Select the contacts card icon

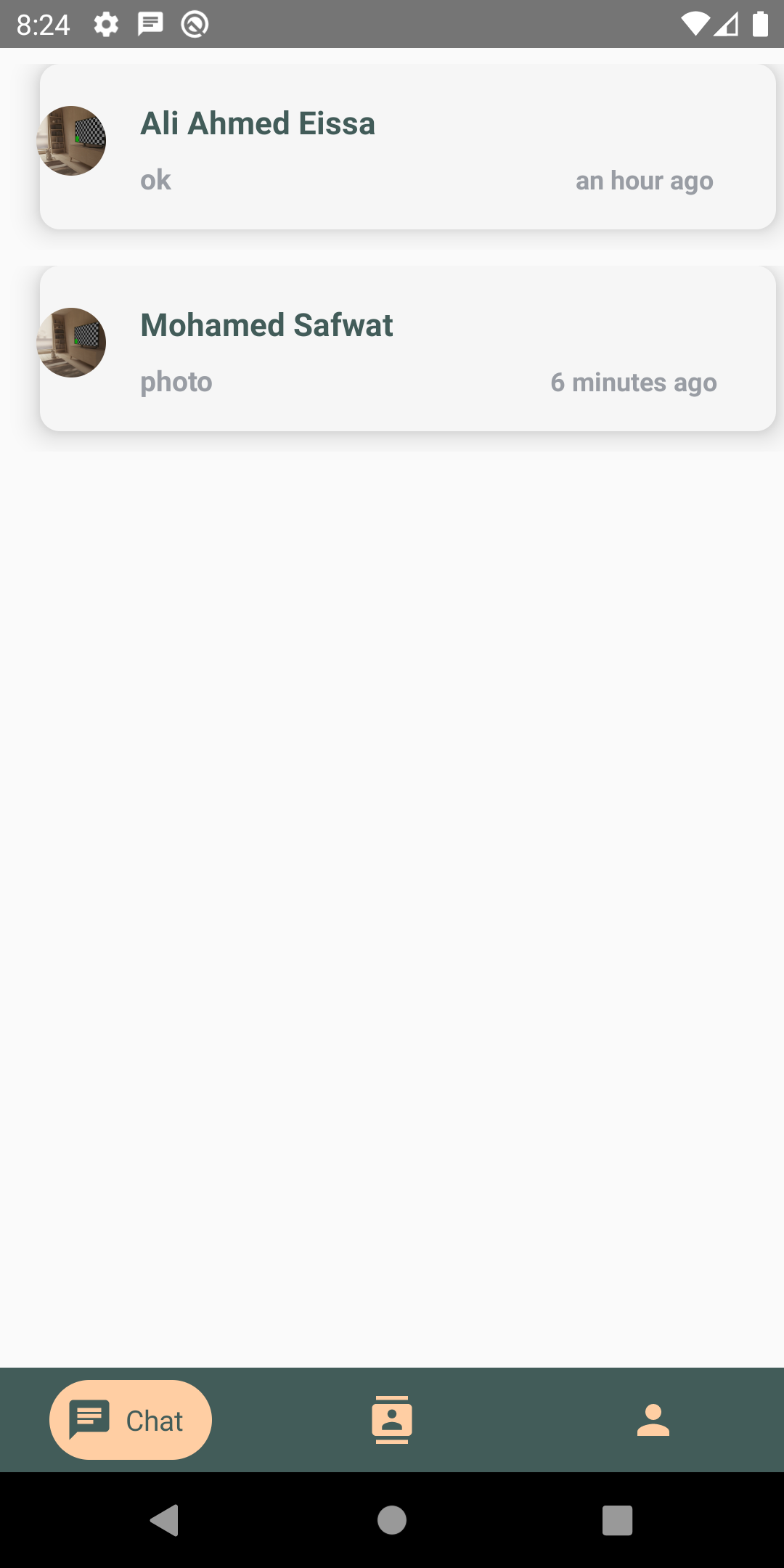coord(392,1419)
